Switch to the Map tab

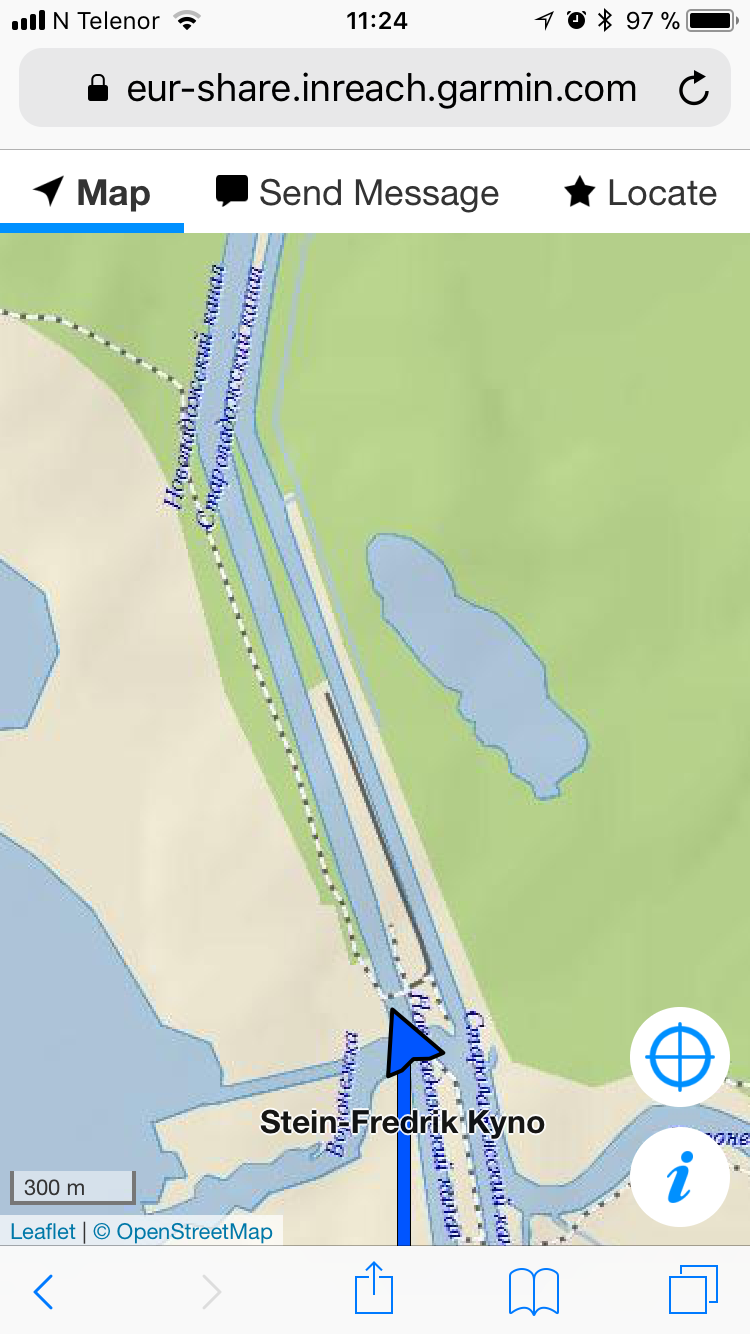92,192
